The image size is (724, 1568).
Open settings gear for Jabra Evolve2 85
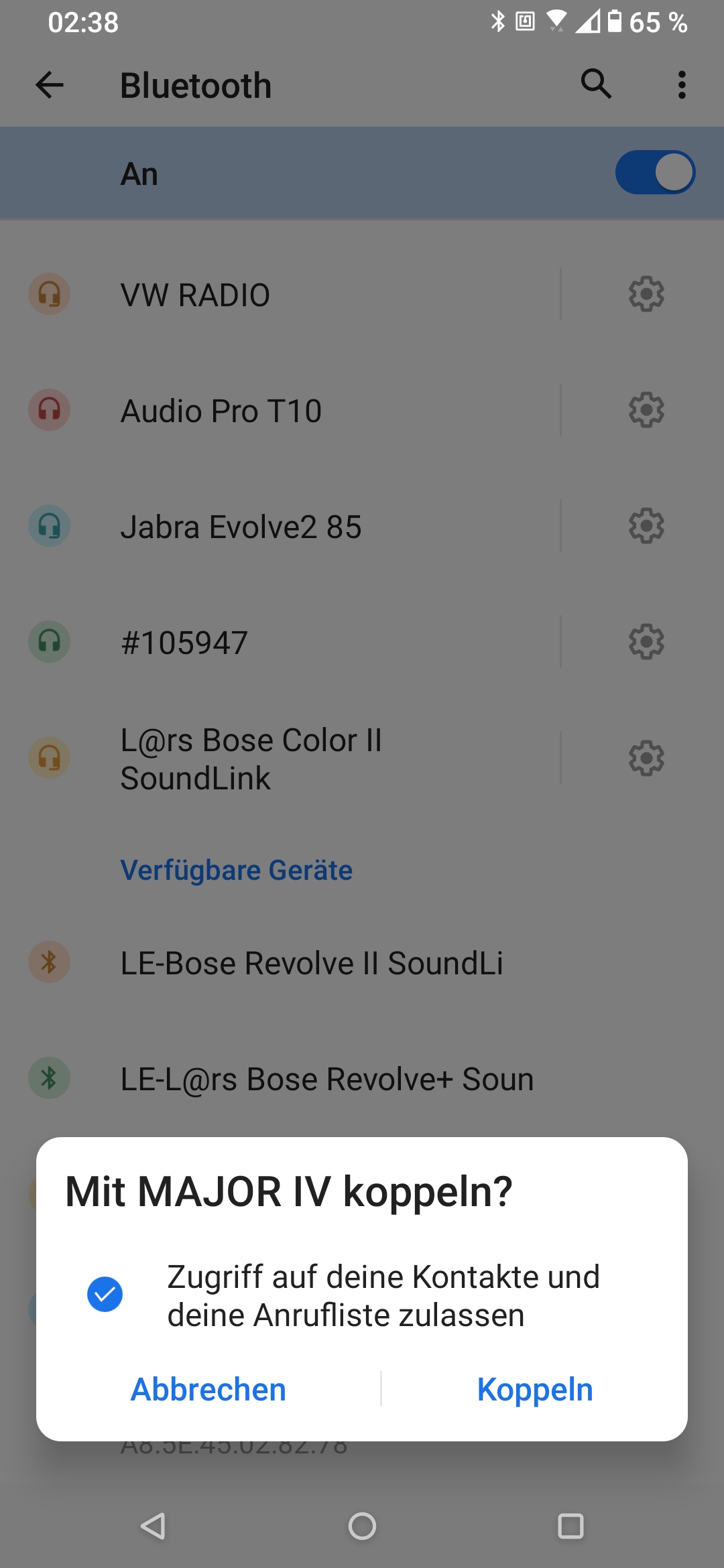point(646,526)
